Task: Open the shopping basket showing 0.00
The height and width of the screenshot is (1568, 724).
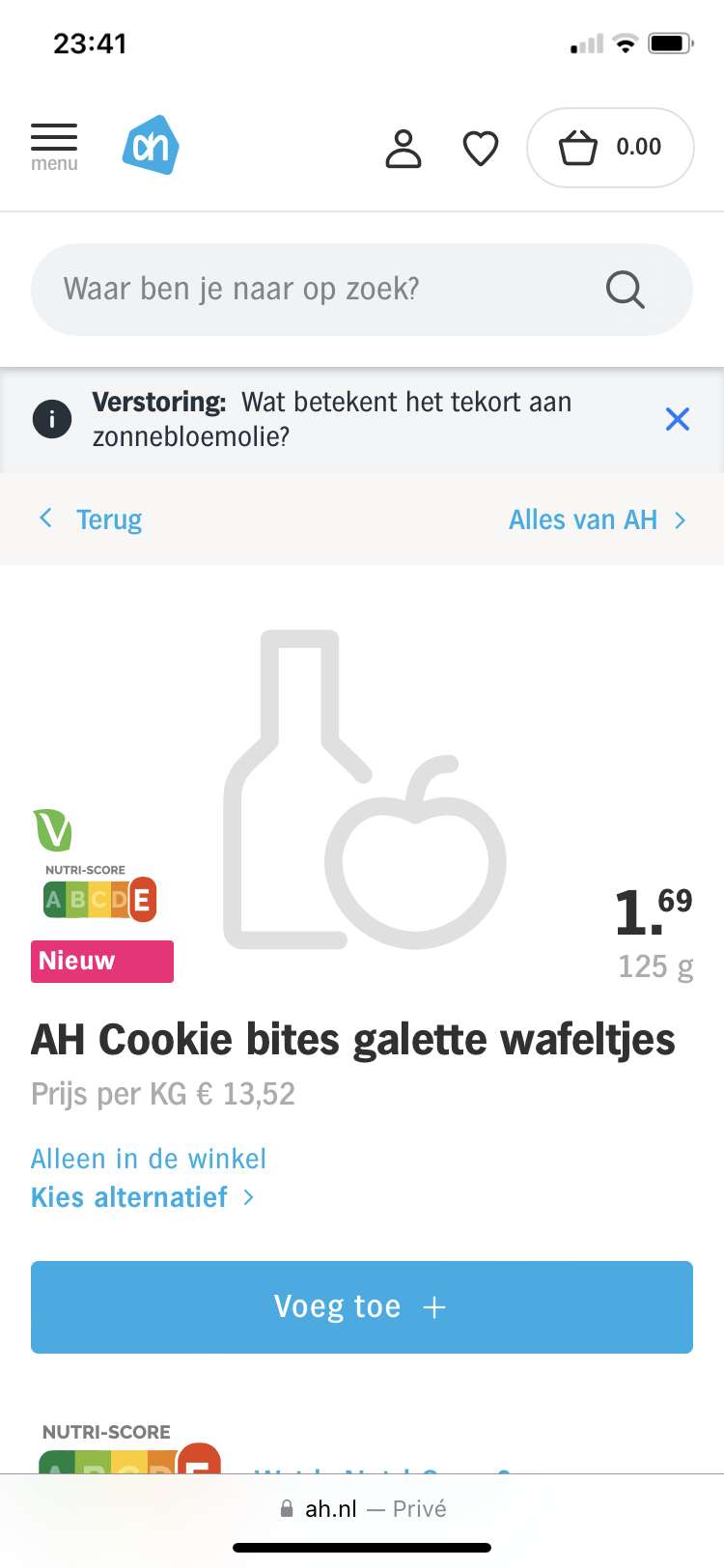Action: (x=610, y=148)
